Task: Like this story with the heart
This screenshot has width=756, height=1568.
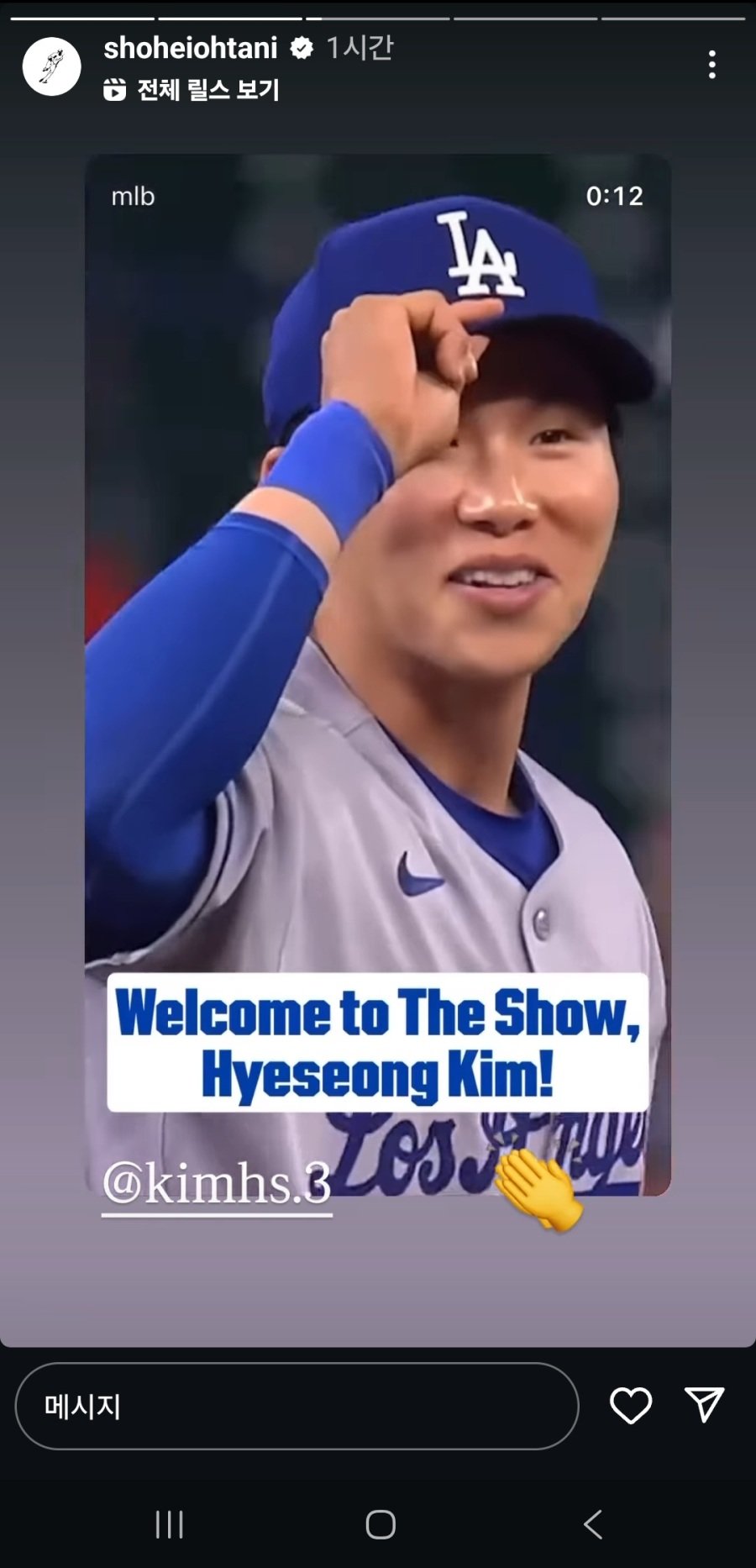Action: pyautogui.click(x=631, y=1406)
